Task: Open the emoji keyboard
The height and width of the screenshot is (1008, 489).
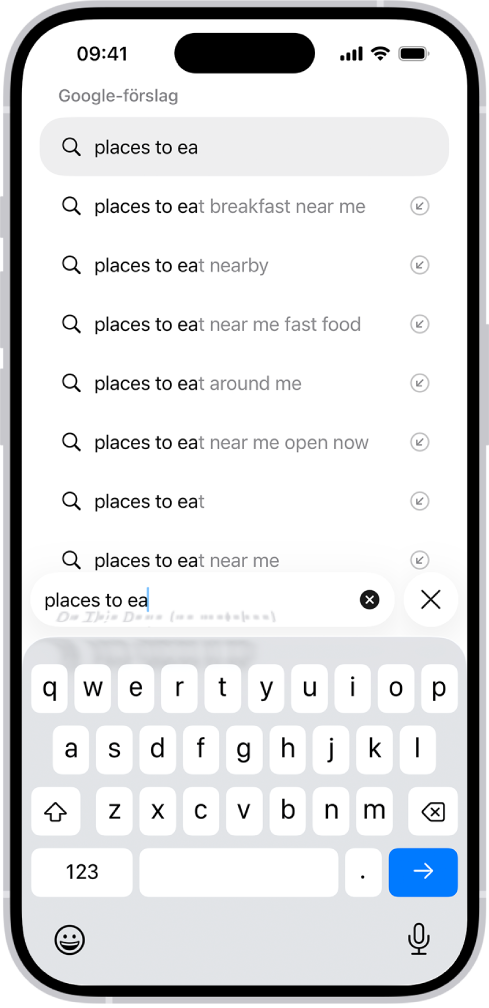Action: tap(69, 940)
